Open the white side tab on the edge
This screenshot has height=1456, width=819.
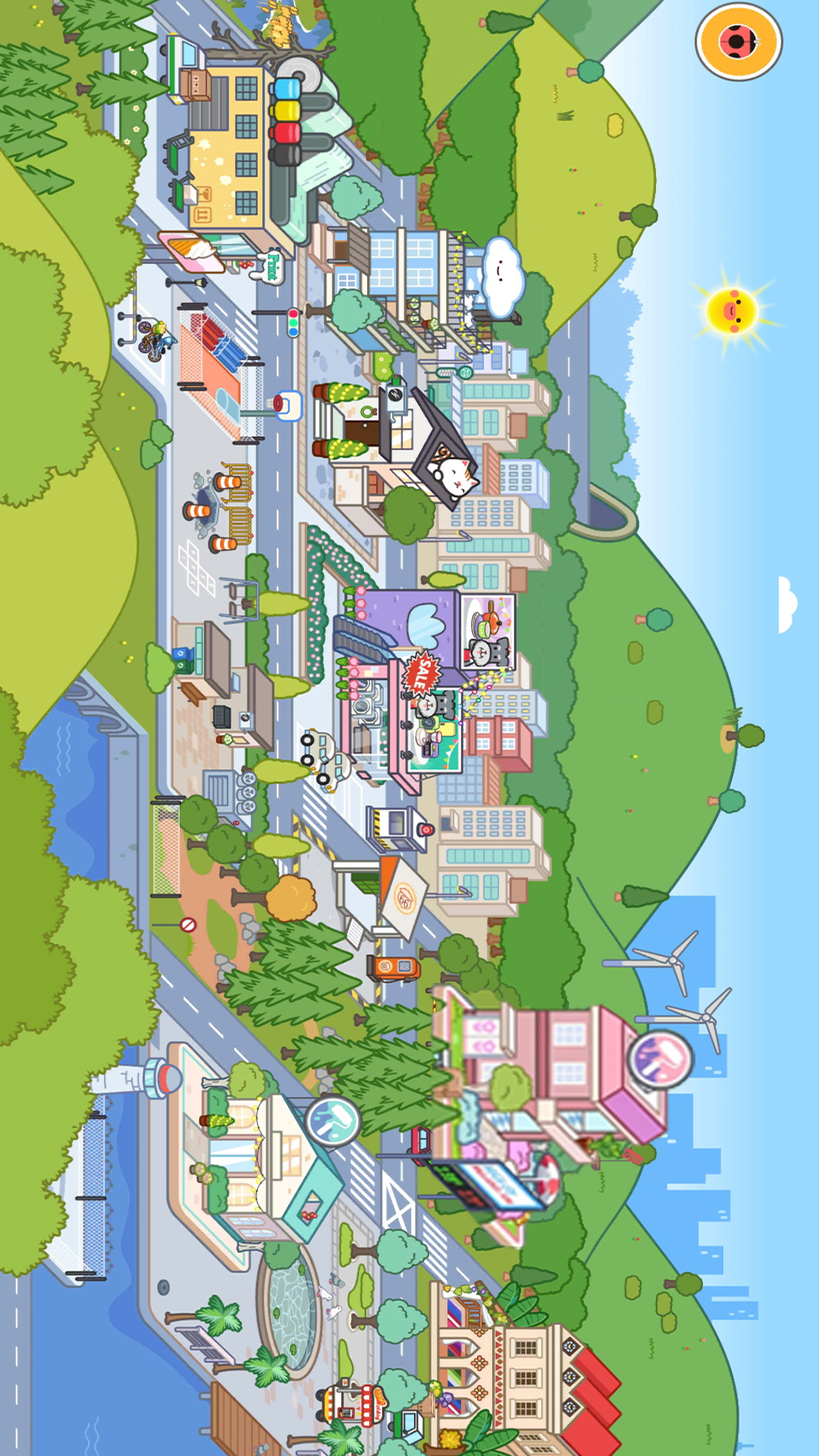789,604
